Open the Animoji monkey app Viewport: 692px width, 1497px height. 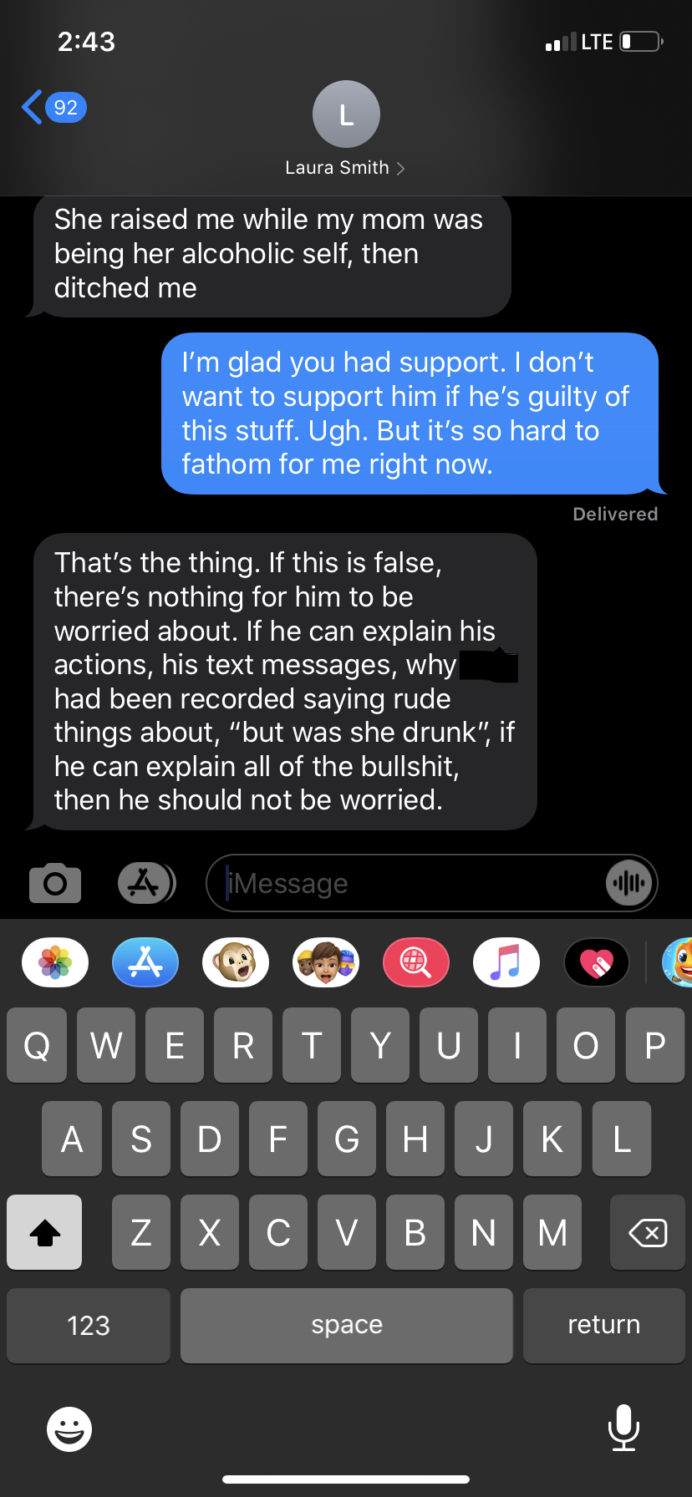tap(235, 963)
